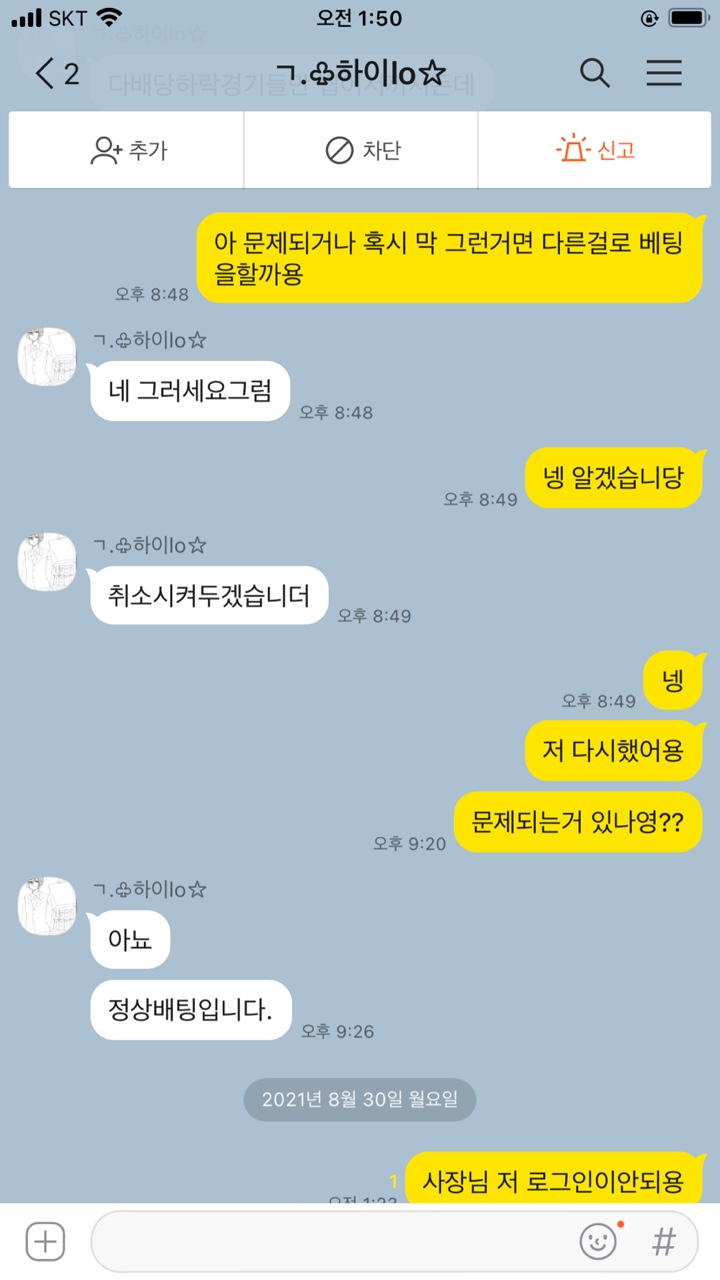Go back to the chat list
The height and width of the screenshot is (1280, 720).
pos(55,73)
